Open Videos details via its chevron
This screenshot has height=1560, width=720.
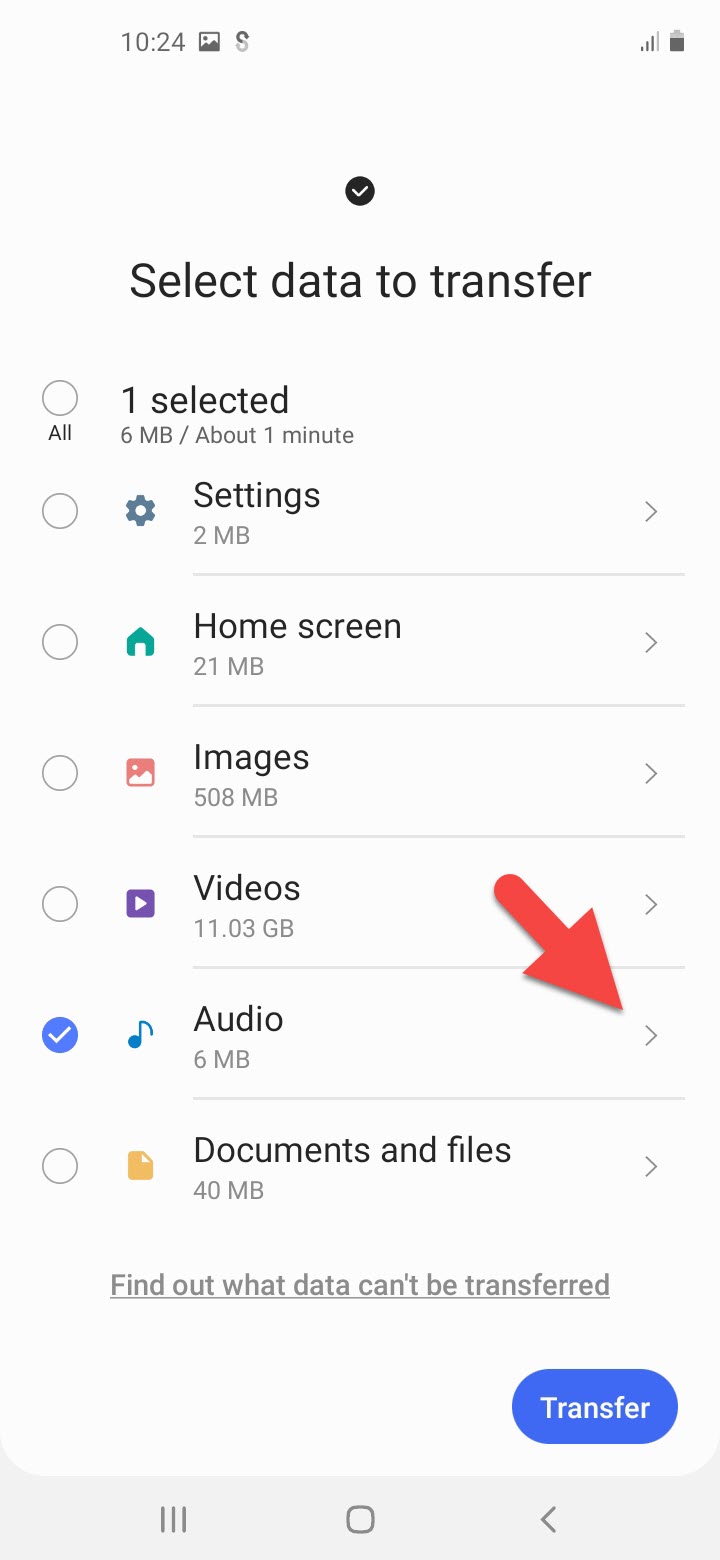coord(651,904)
